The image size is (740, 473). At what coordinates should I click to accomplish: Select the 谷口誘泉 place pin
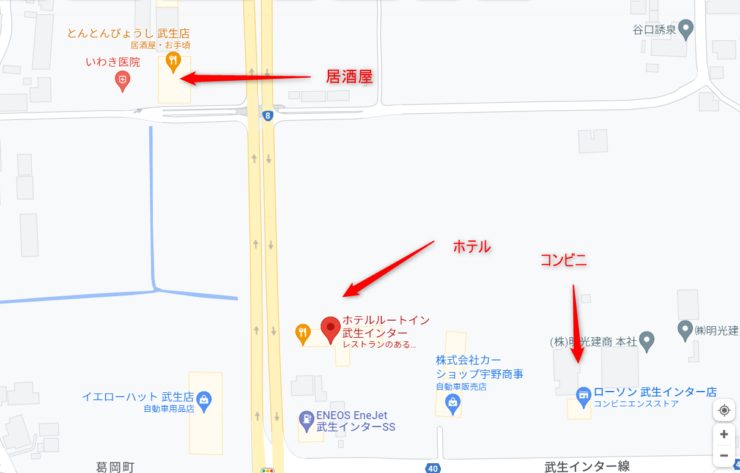(685, 29)
